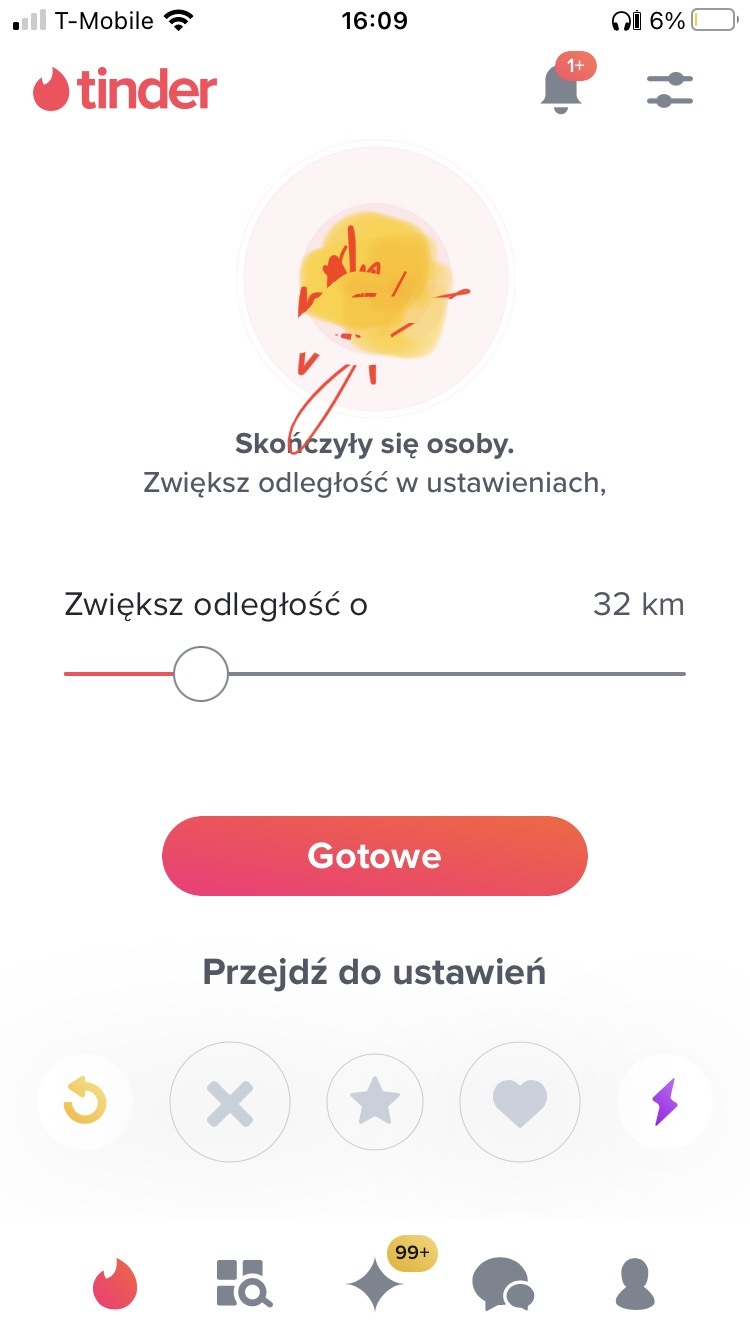The height and width of the screenshot is (1334, 750).
Task: Tap the distance slider handle
Action: coord(201,674)
